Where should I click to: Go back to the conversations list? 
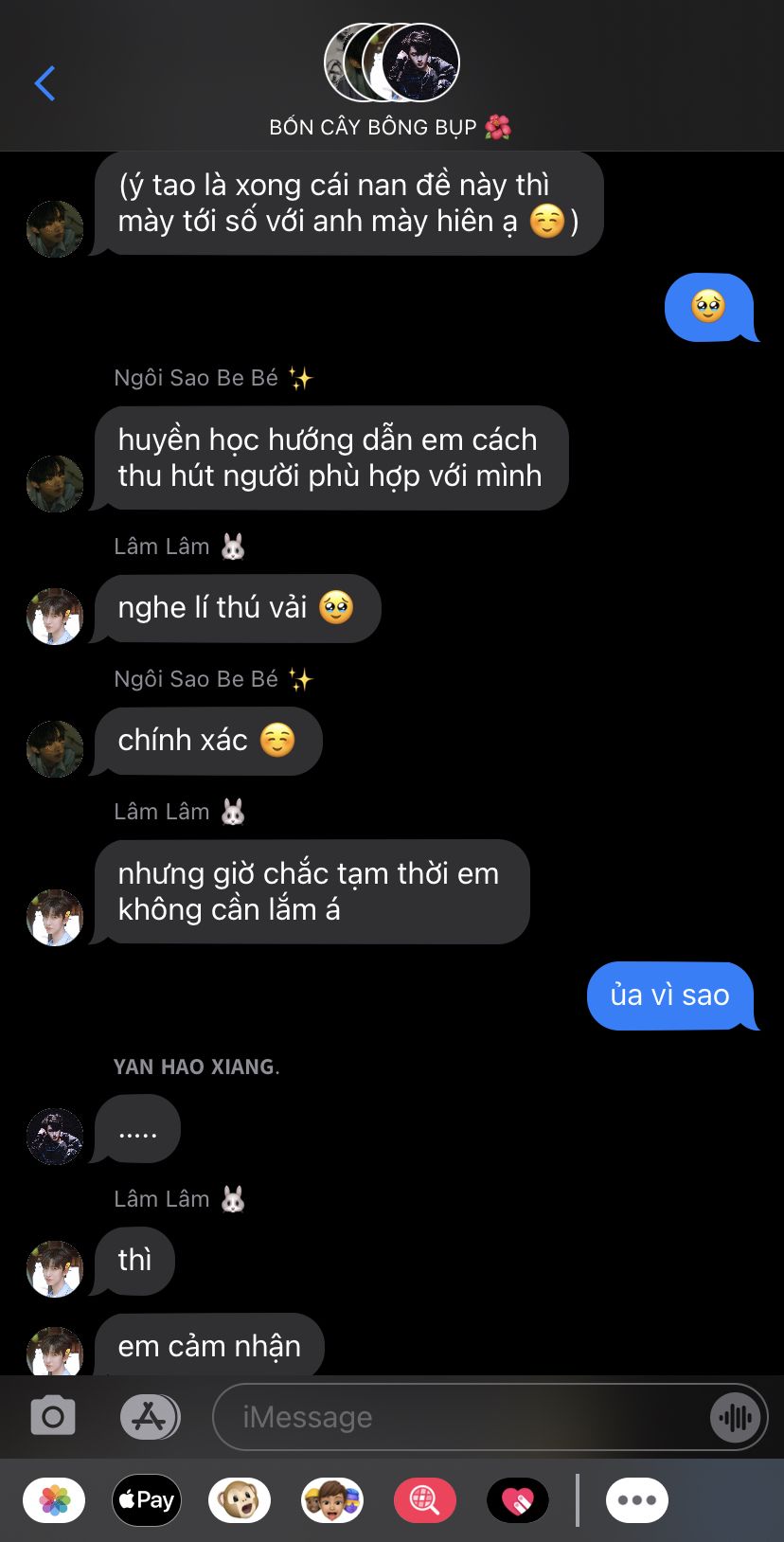[x=45, y=83]
